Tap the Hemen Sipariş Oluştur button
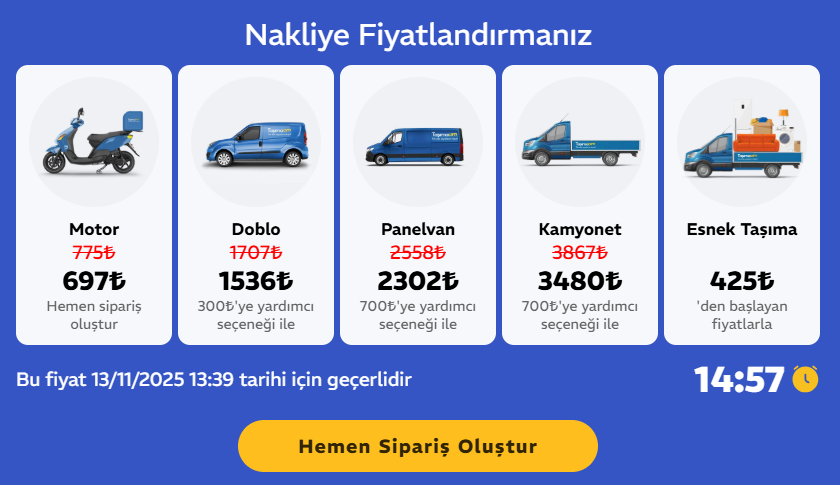The height and width of the screenshot is (485, 840). 418,446
